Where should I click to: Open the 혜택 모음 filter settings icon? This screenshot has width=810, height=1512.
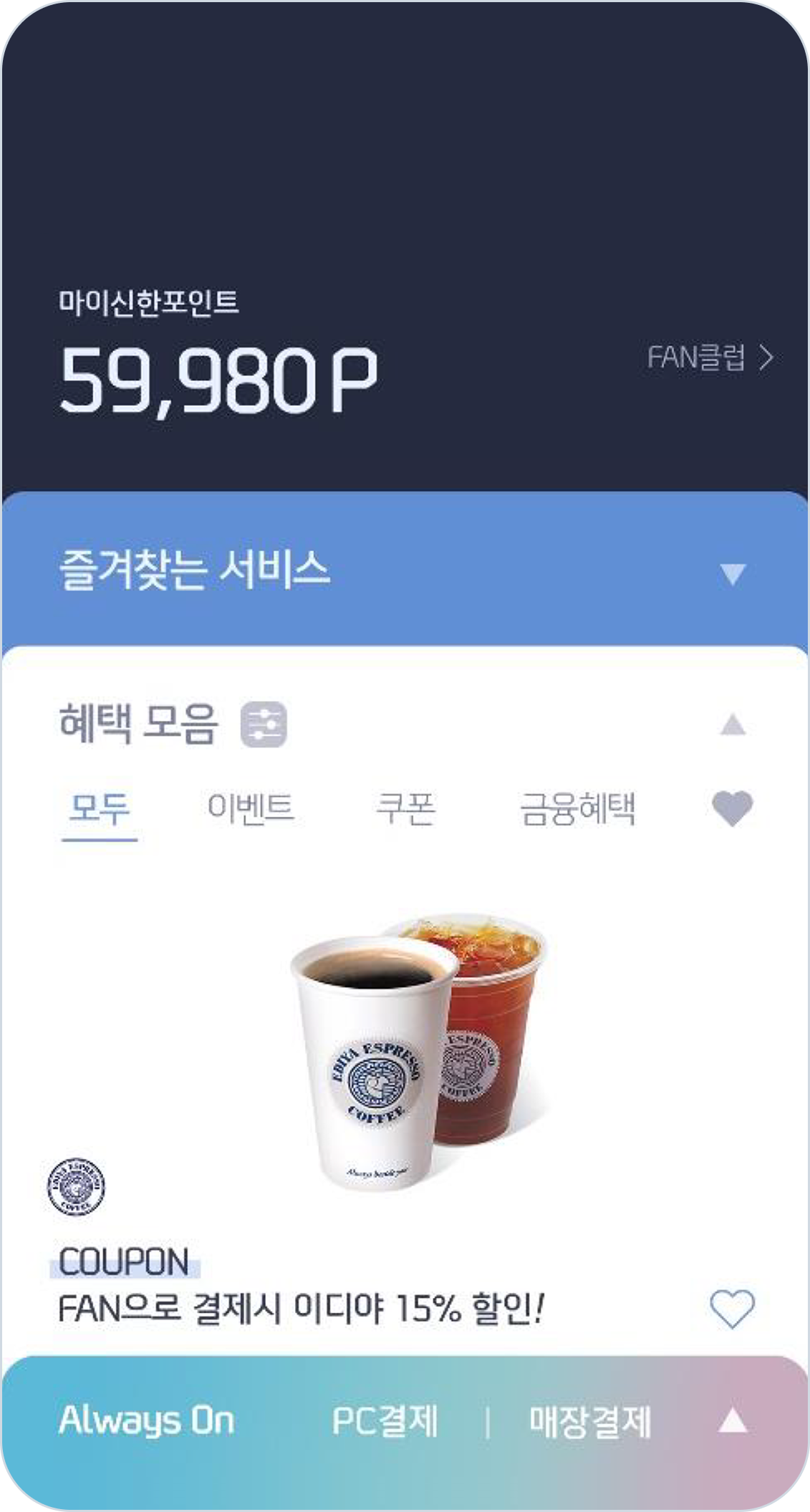[x=264, y=724]
